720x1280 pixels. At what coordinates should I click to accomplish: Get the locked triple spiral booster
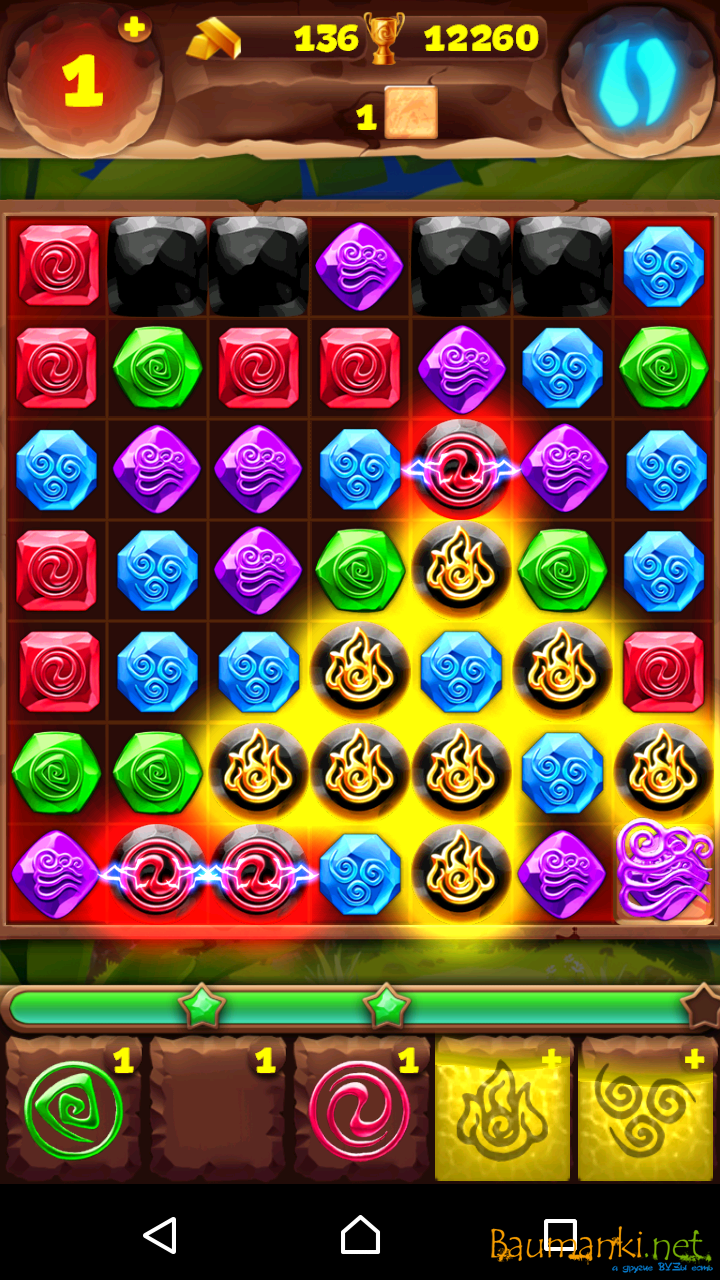click(647, 1110)
